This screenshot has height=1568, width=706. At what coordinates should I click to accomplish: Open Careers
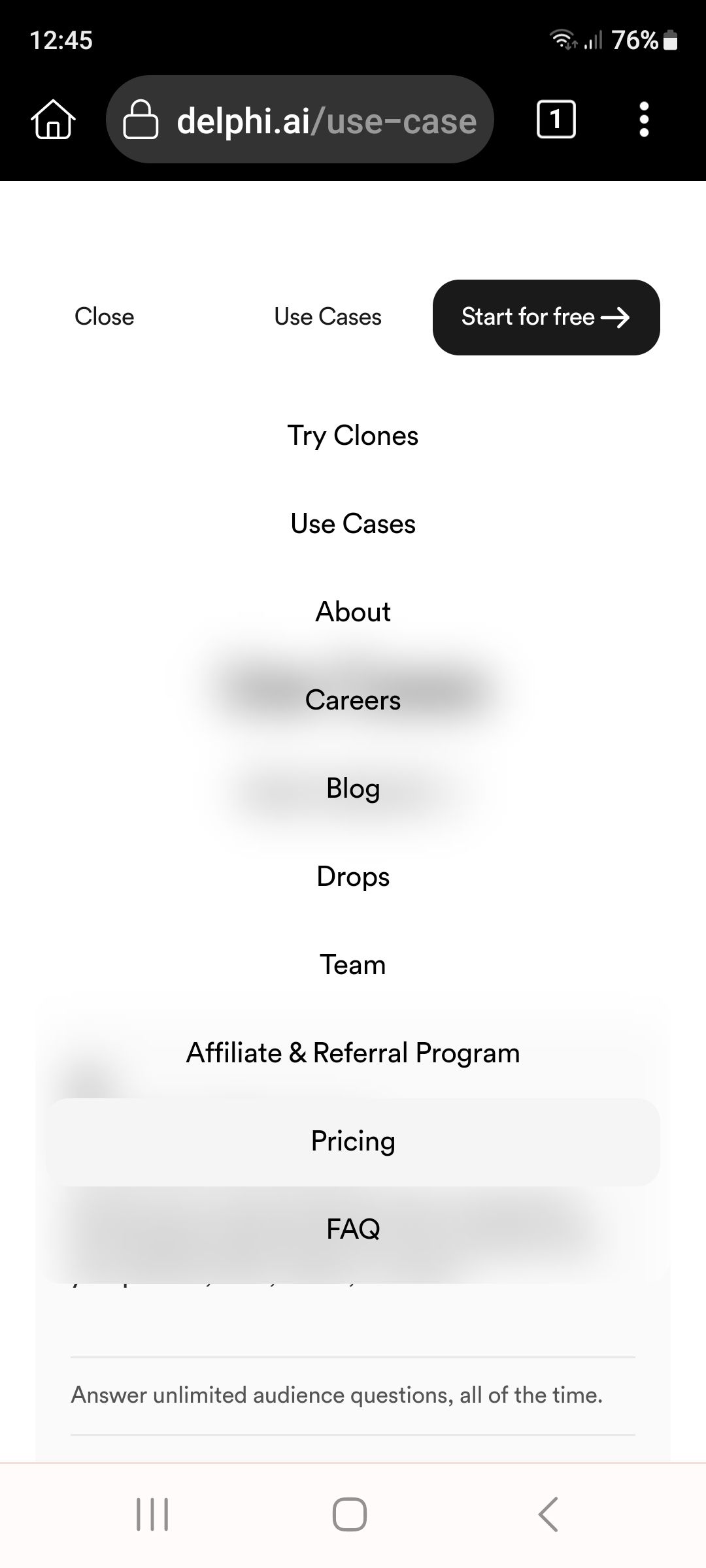click(x=353, y=700)
